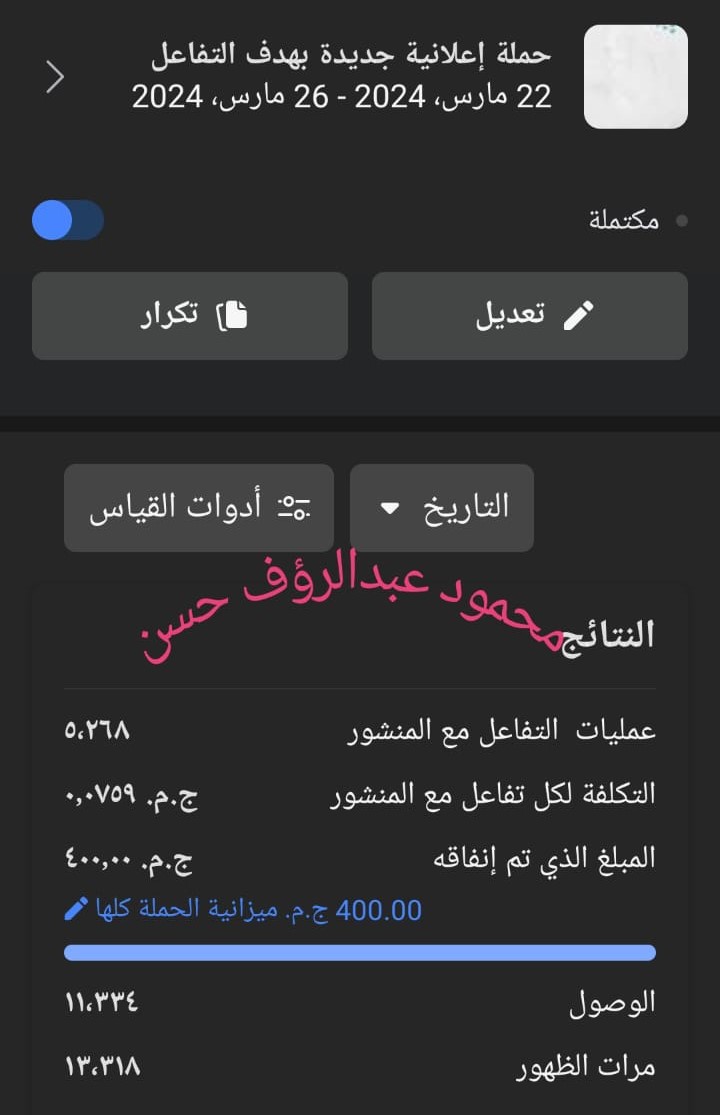The height and width of the screenshot is (1115, 720).
Task: Open campaign details via the chevron arrow
Action: [x=55, y=77]
